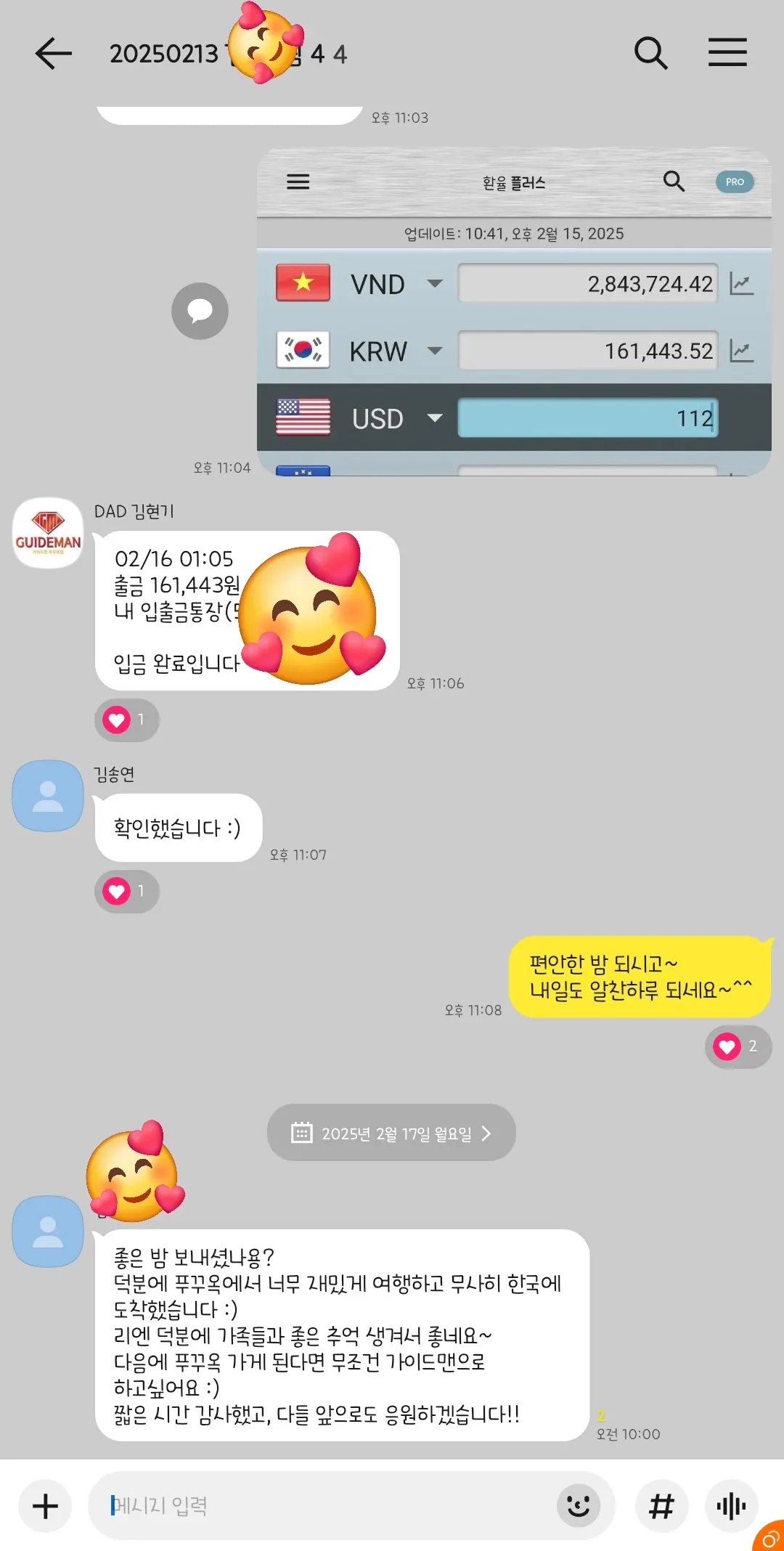Tap the comment button beside the shared image
Viewport: 784px width, 1551px height.
click(x=200, y=311)
